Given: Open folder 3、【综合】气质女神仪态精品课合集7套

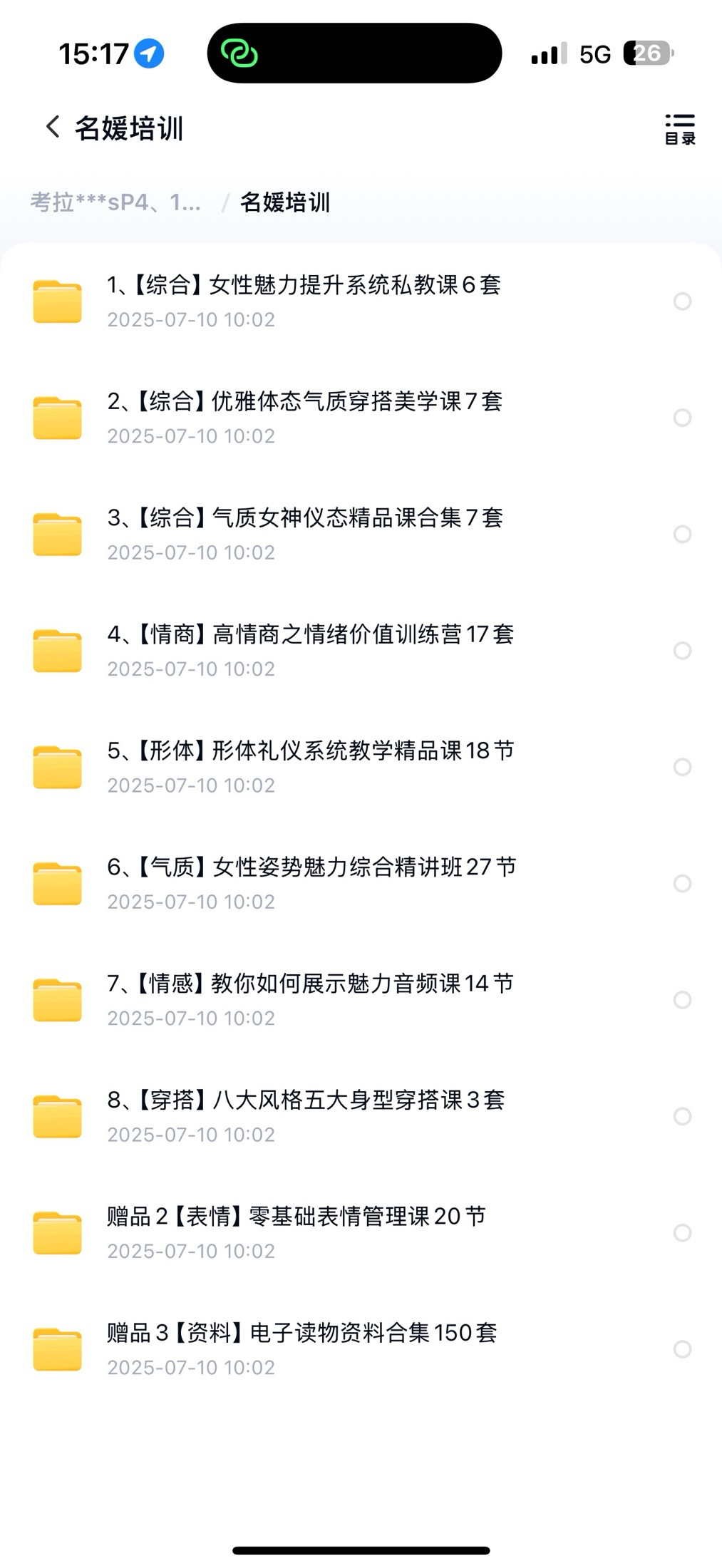Looking at the screenshot, I should coord(304,518).
